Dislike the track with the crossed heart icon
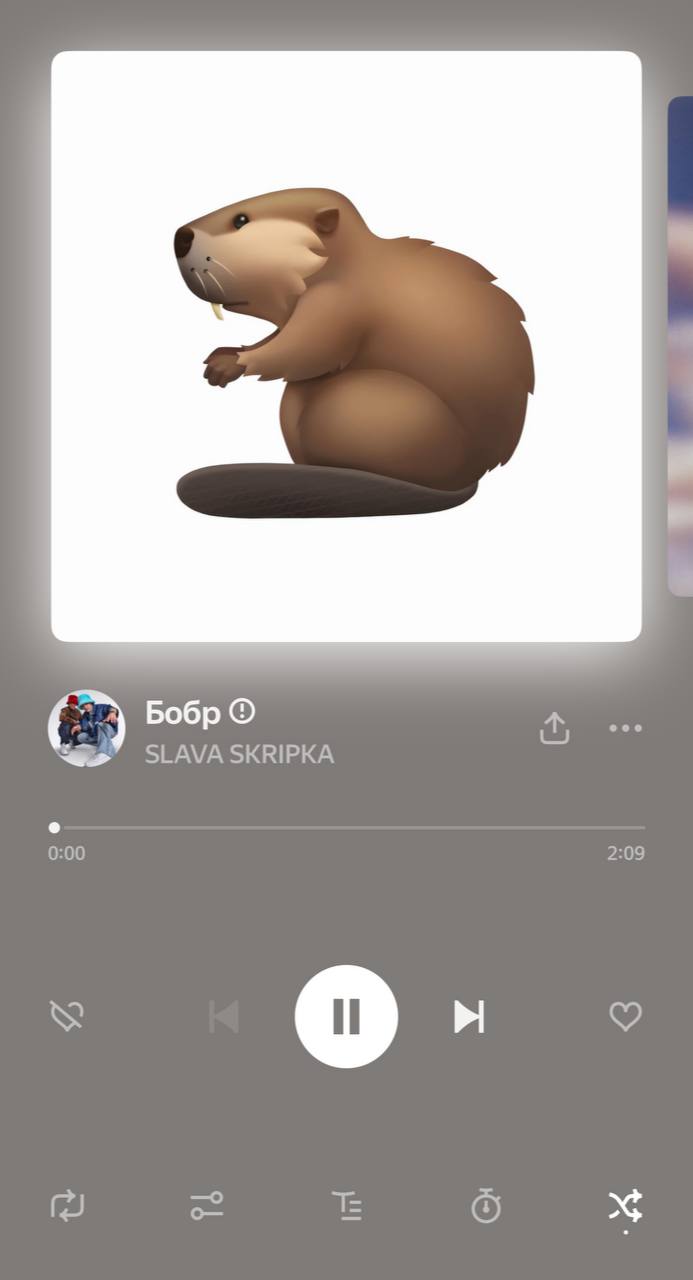693x1280 pixels. pyautogui.click(x=67, y=1017)
